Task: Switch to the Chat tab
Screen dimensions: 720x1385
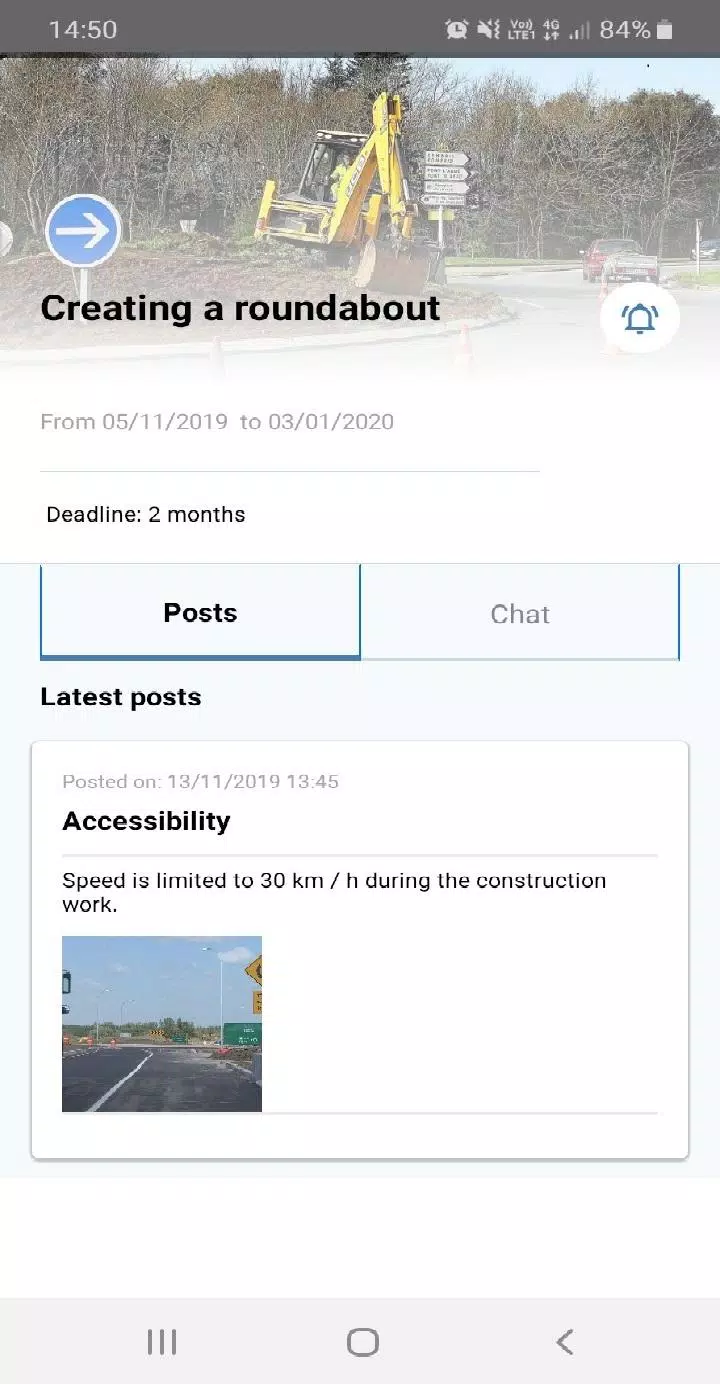Action: coord(520,613)
